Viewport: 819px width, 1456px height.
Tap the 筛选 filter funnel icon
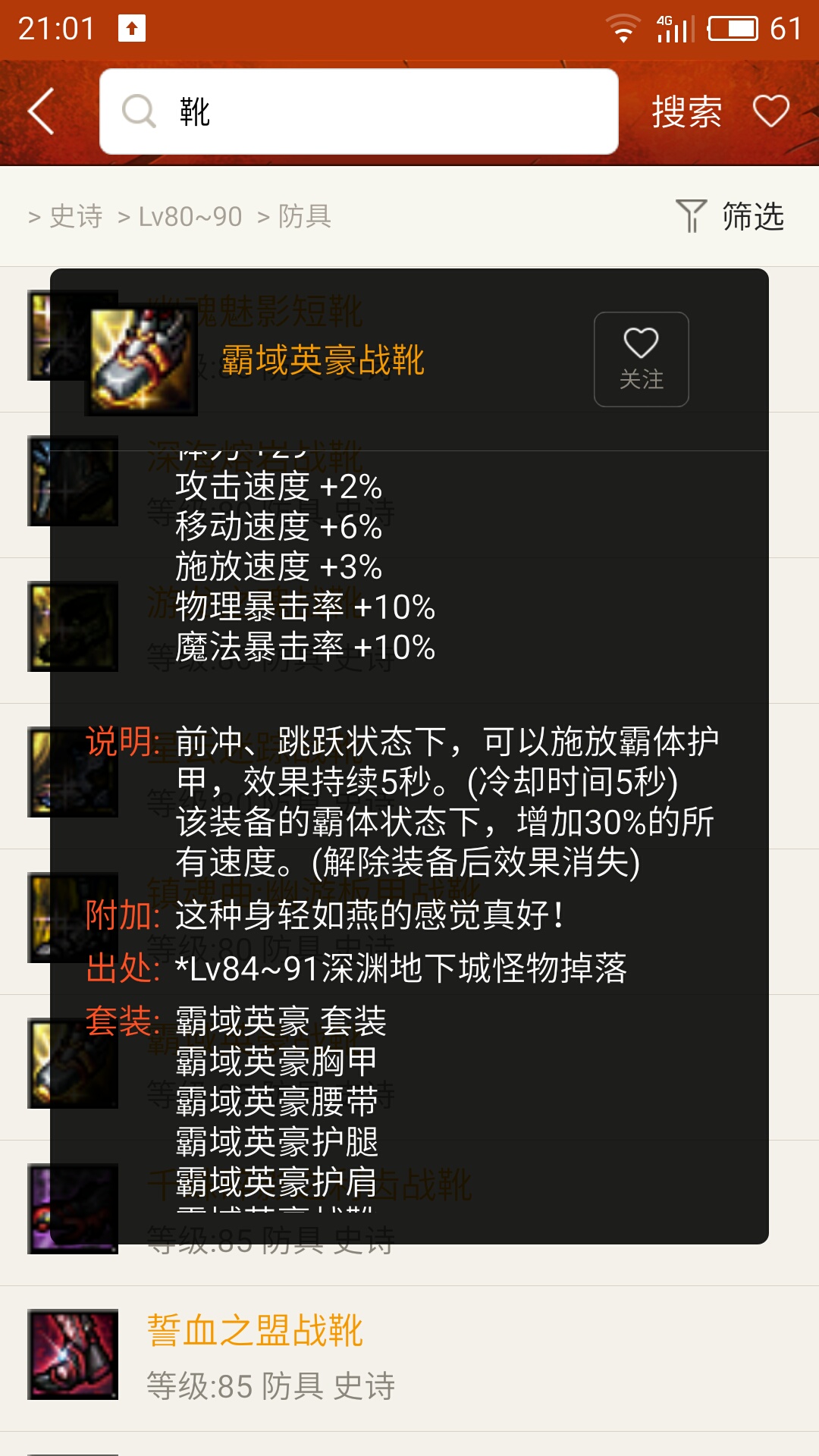coord(692,216)
